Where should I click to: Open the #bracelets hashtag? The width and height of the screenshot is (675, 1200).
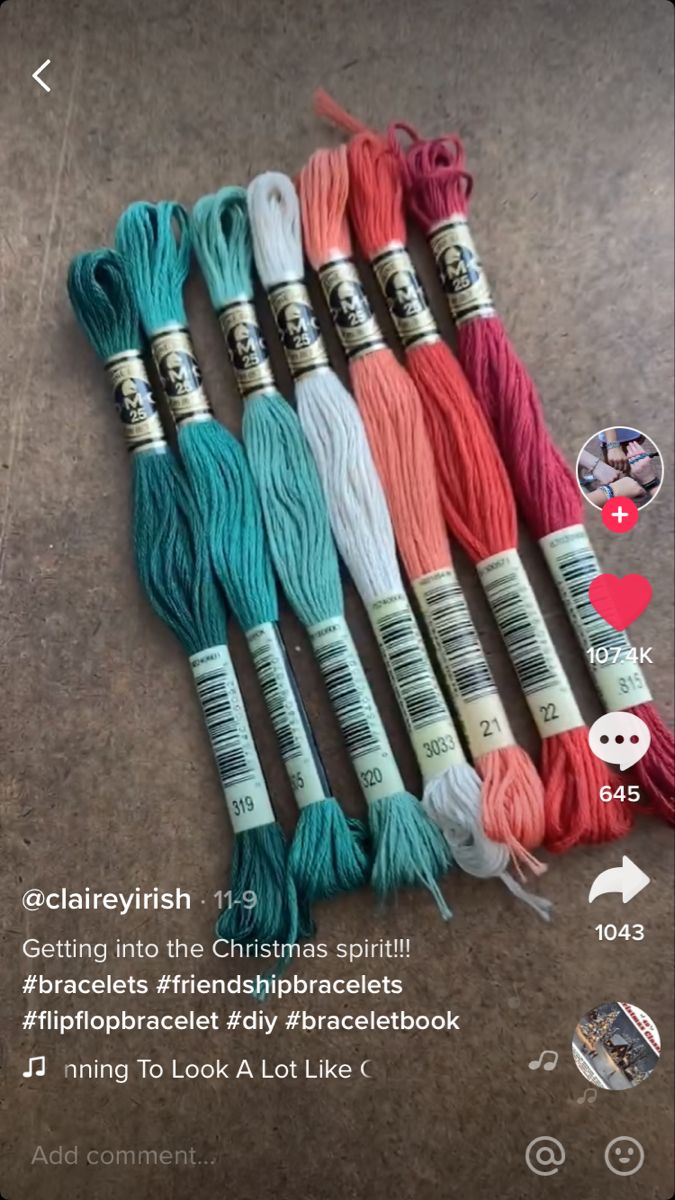tap(84, 985)
